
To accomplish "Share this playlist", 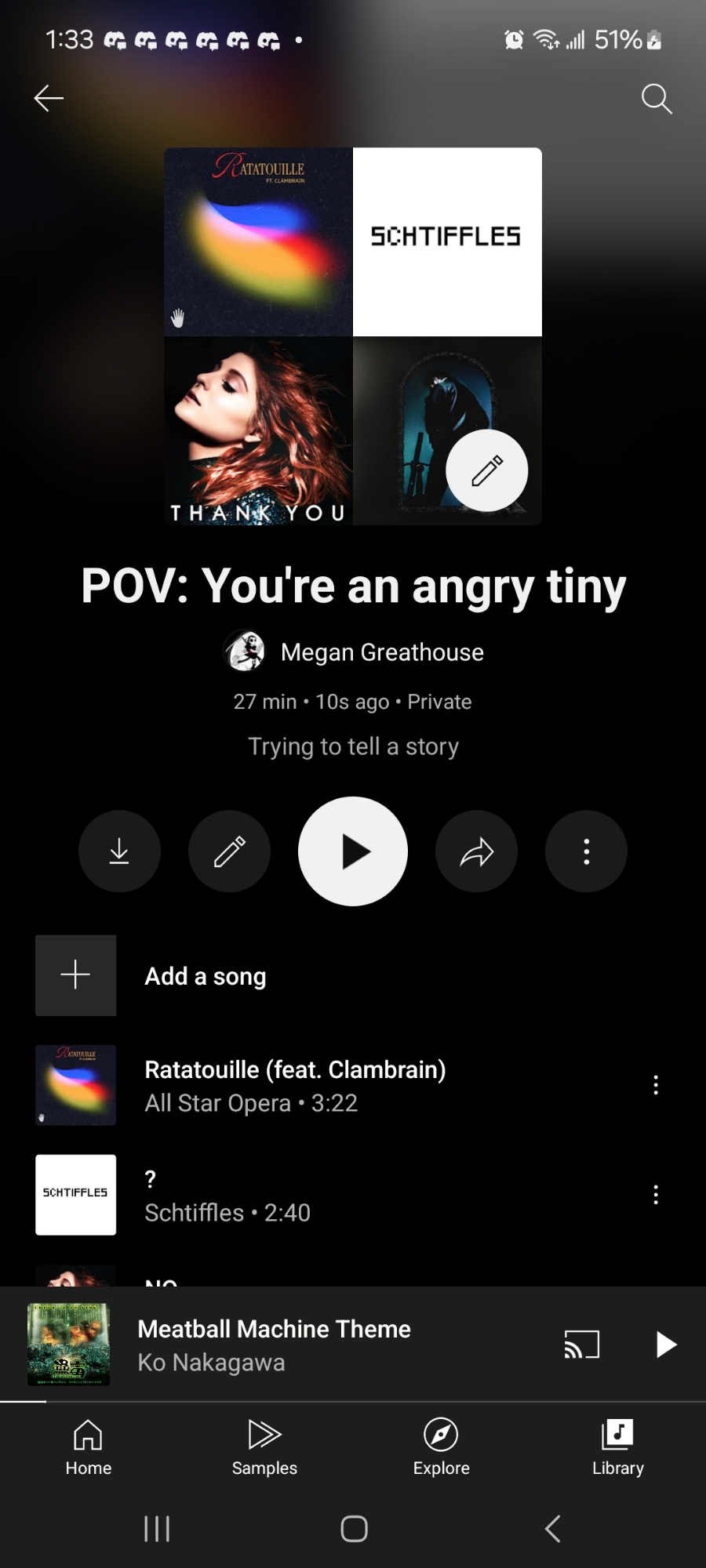I will 477,851.
